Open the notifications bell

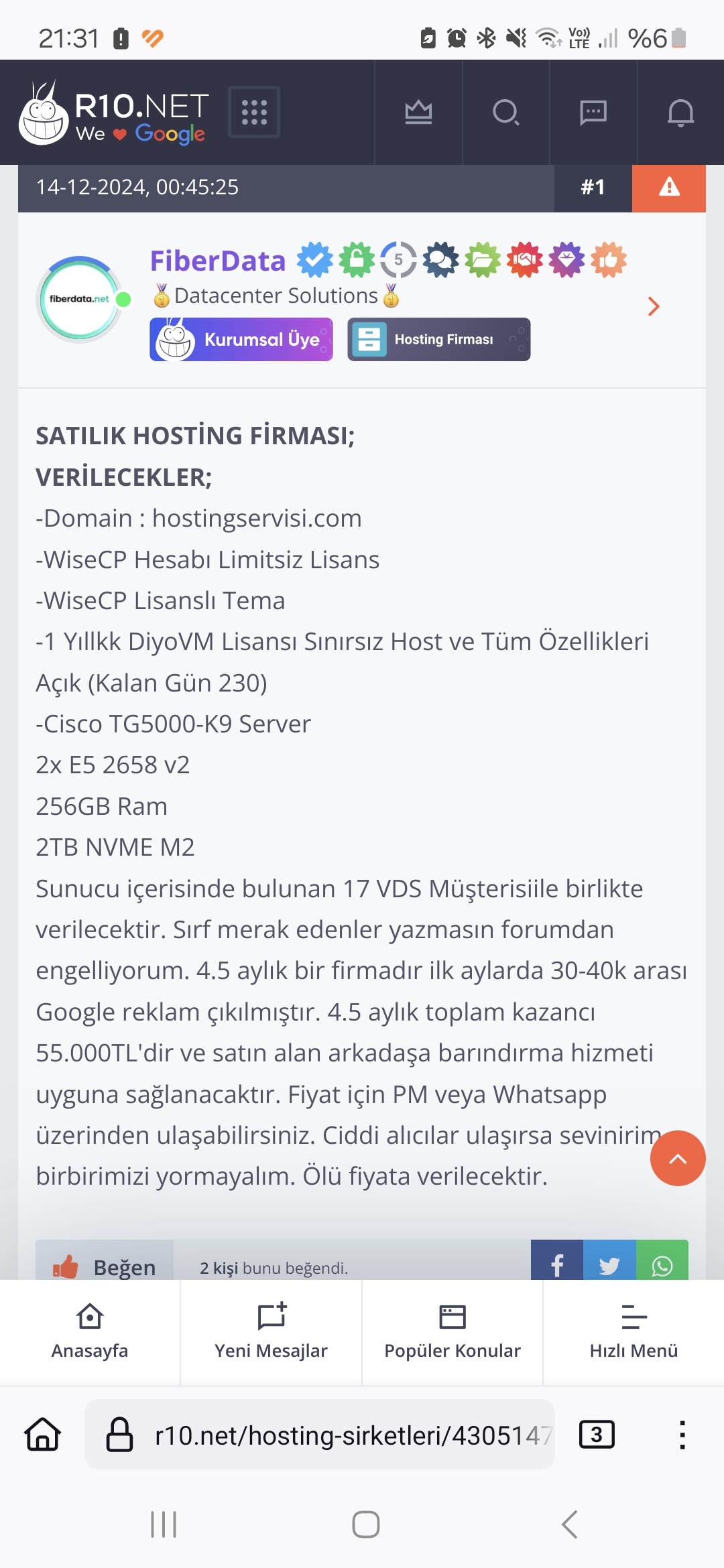pos(680,112)
